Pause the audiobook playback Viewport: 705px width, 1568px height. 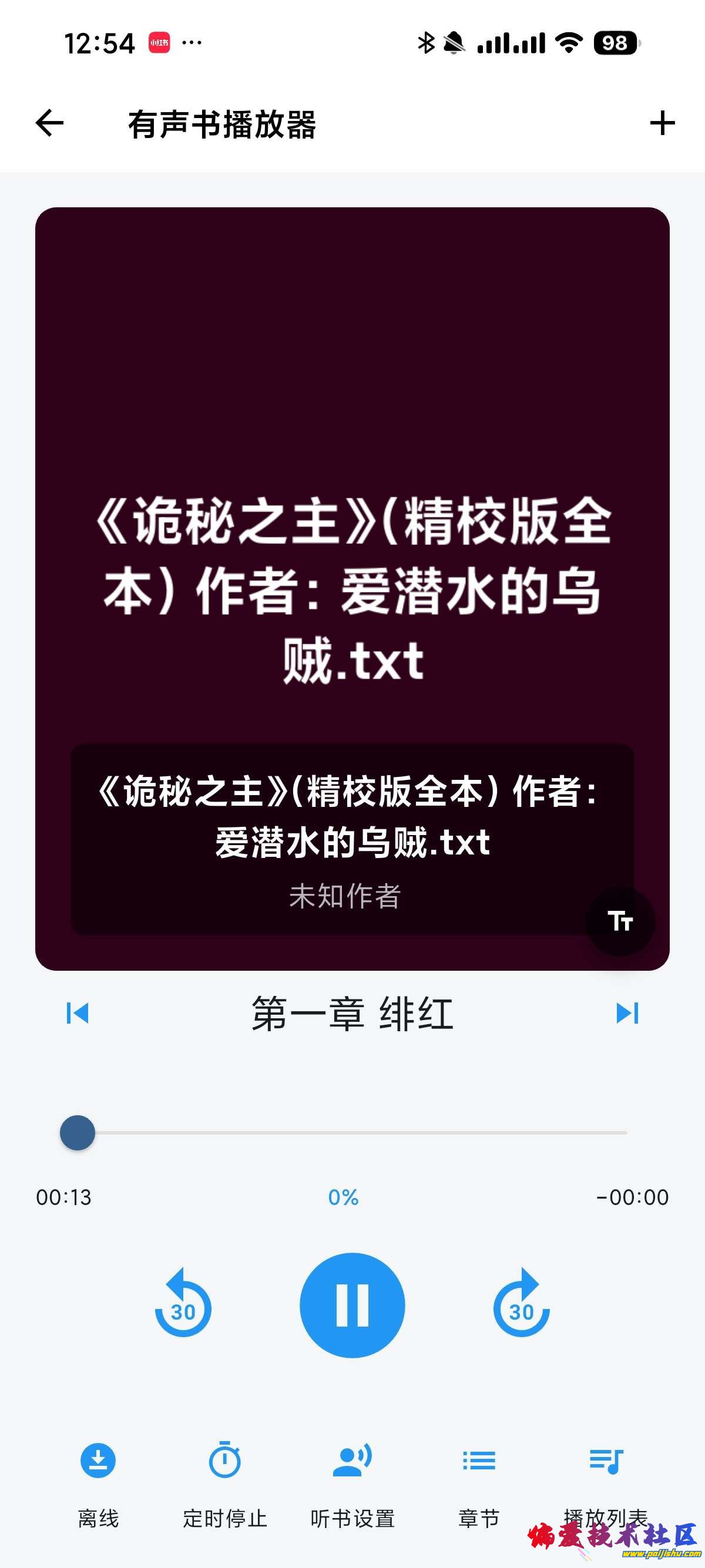pos(352,1305)
